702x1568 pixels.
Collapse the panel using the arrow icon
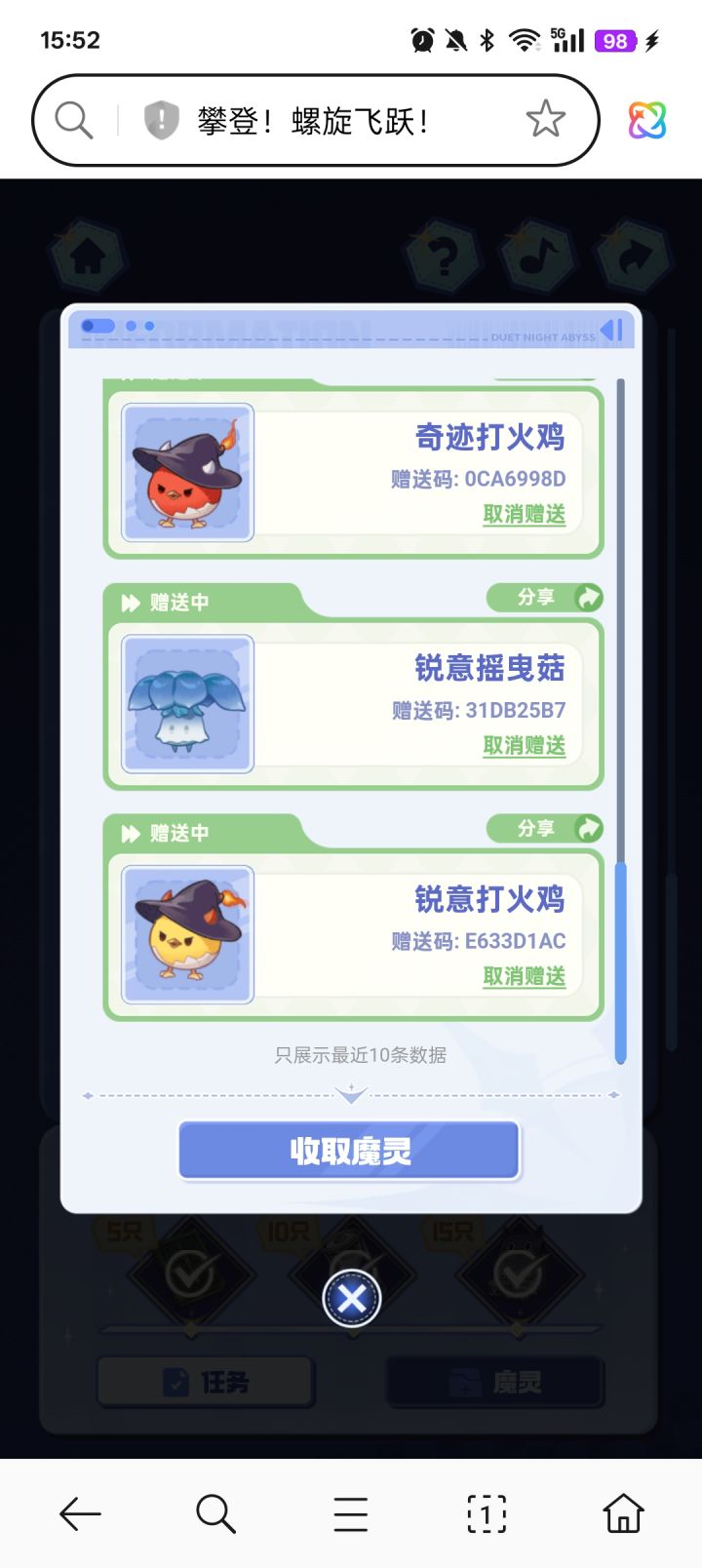point(612,330)
